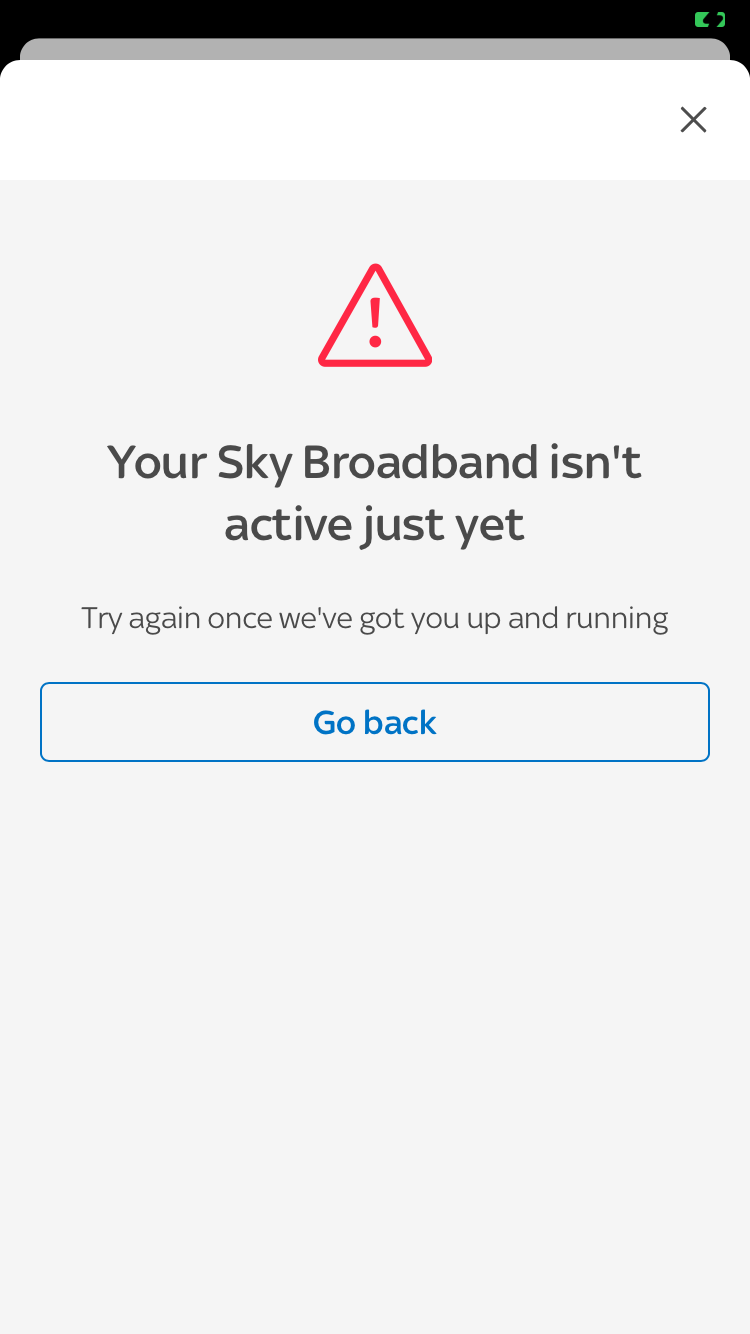
Task: Tap the Go back button border
Action: pos(375,684)
